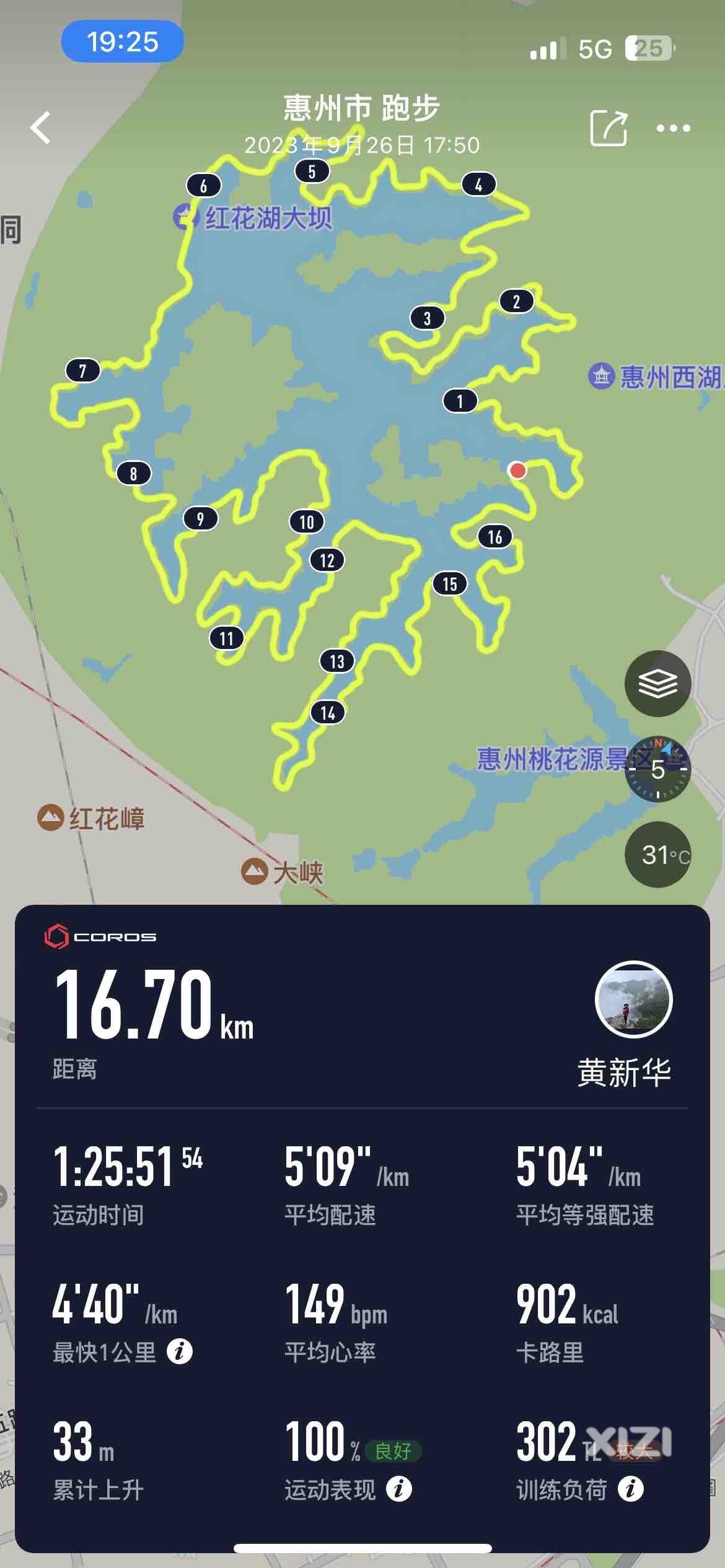Share this running activity

coord(609,128)
